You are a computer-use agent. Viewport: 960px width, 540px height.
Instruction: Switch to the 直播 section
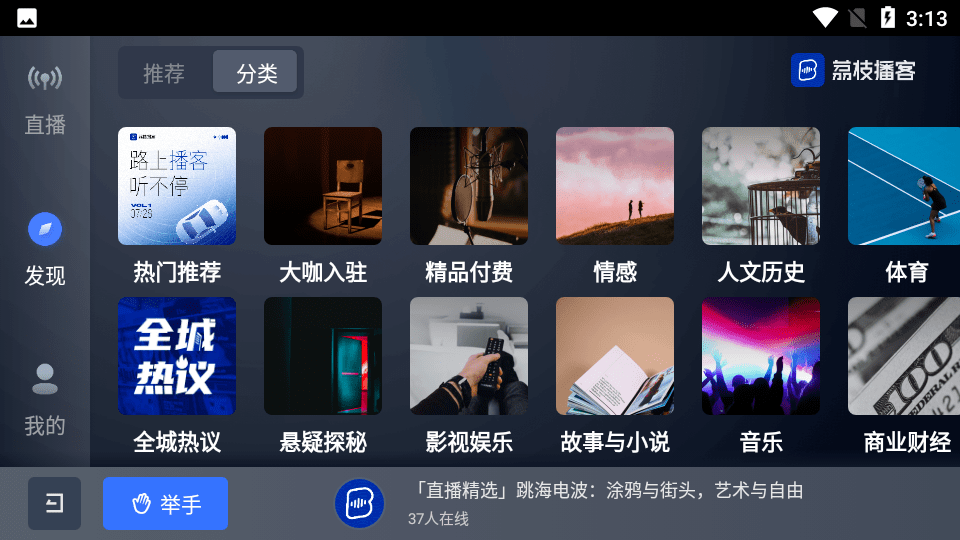(45, 100)
